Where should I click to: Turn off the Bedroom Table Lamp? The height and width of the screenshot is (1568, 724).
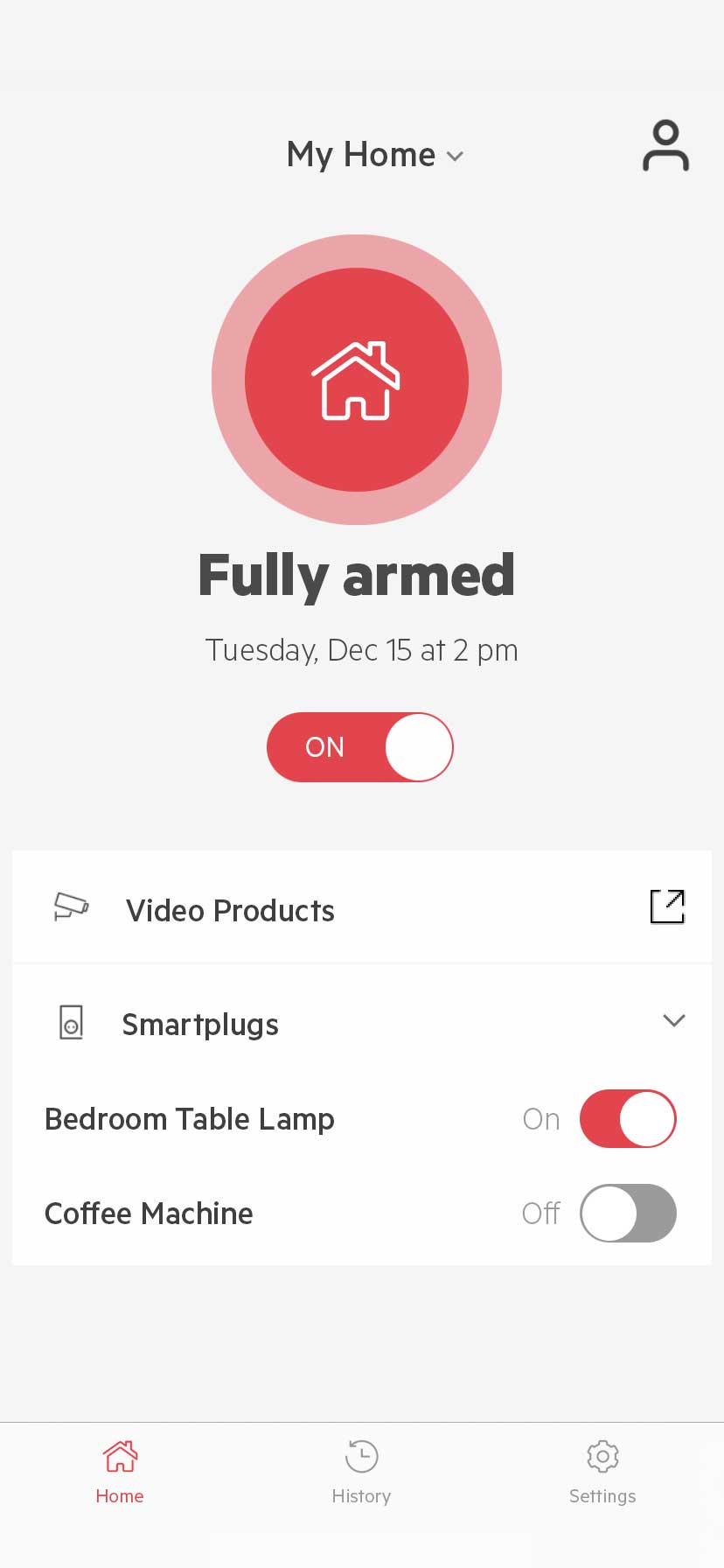tap(628, 1119)
